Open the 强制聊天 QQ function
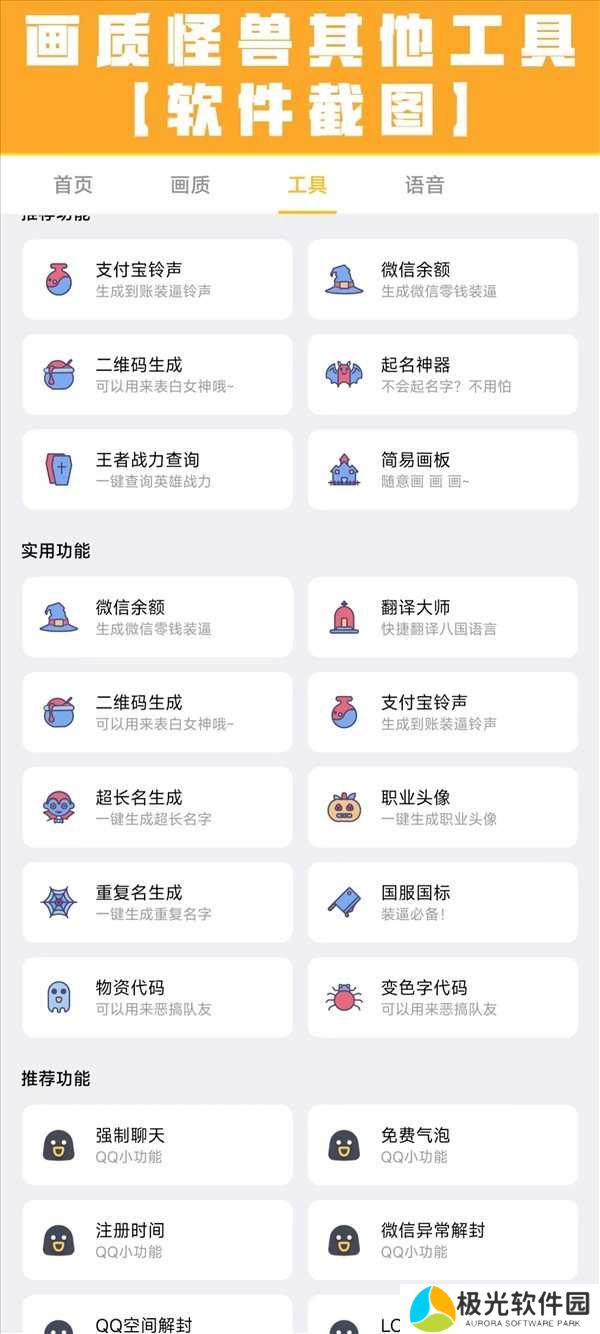This screenshot has height=1334, width=600. [157, 1145]
